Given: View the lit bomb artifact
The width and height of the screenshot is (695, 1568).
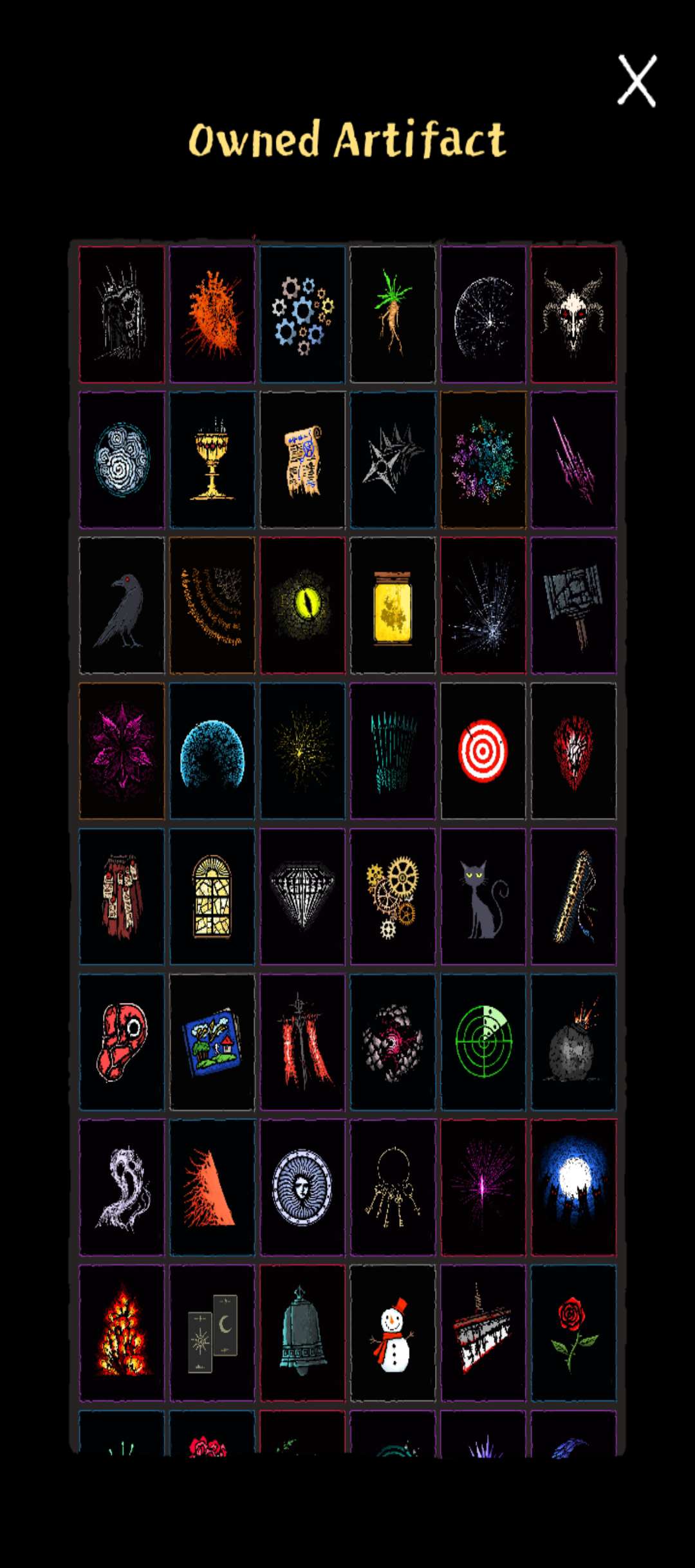Looking at the screenshot, I should coord(573,1042).
